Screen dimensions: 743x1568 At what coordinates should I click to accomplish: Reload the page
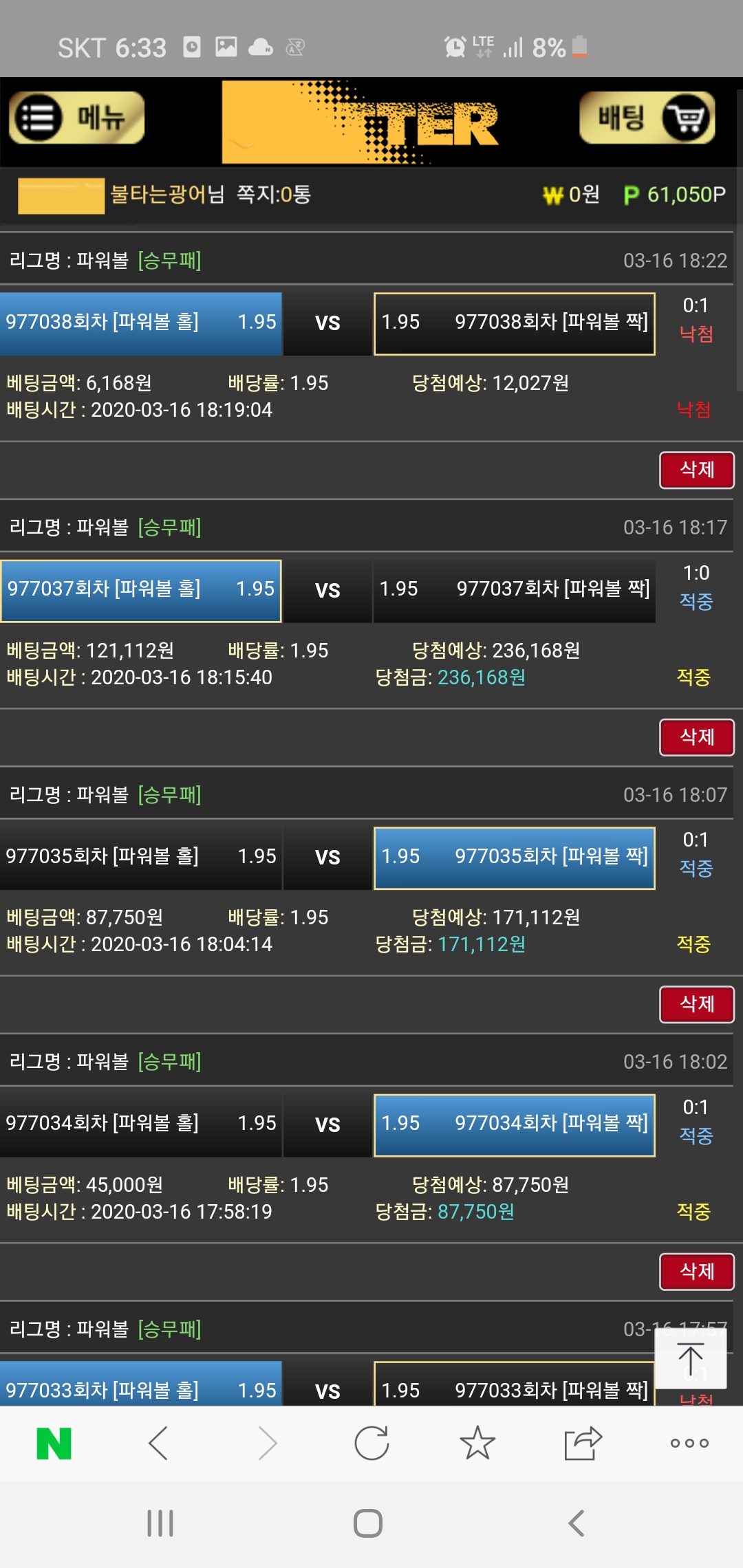[371, 1444]
